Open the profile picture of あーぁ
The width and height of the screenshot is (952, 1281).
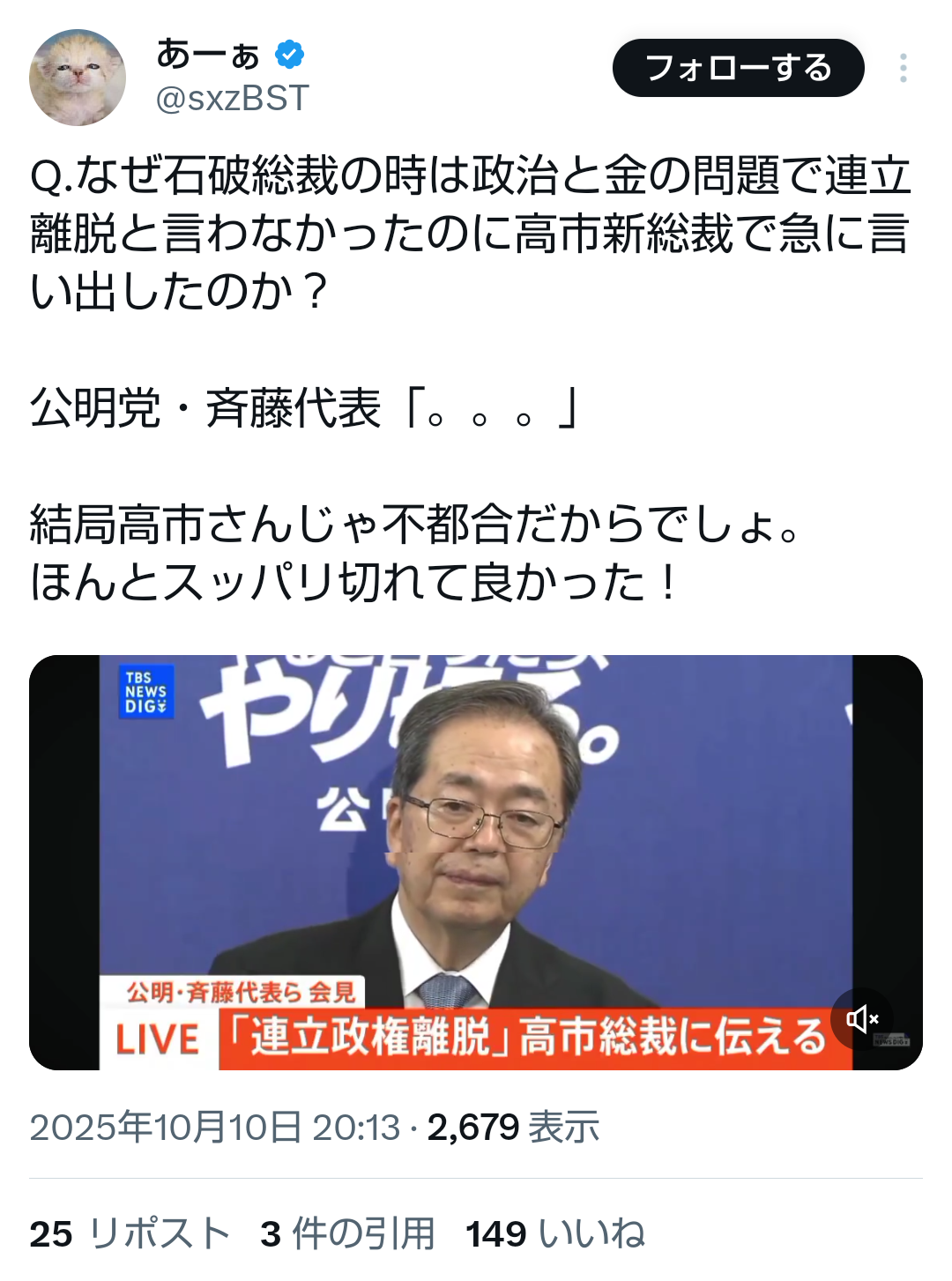coord(78,78)
